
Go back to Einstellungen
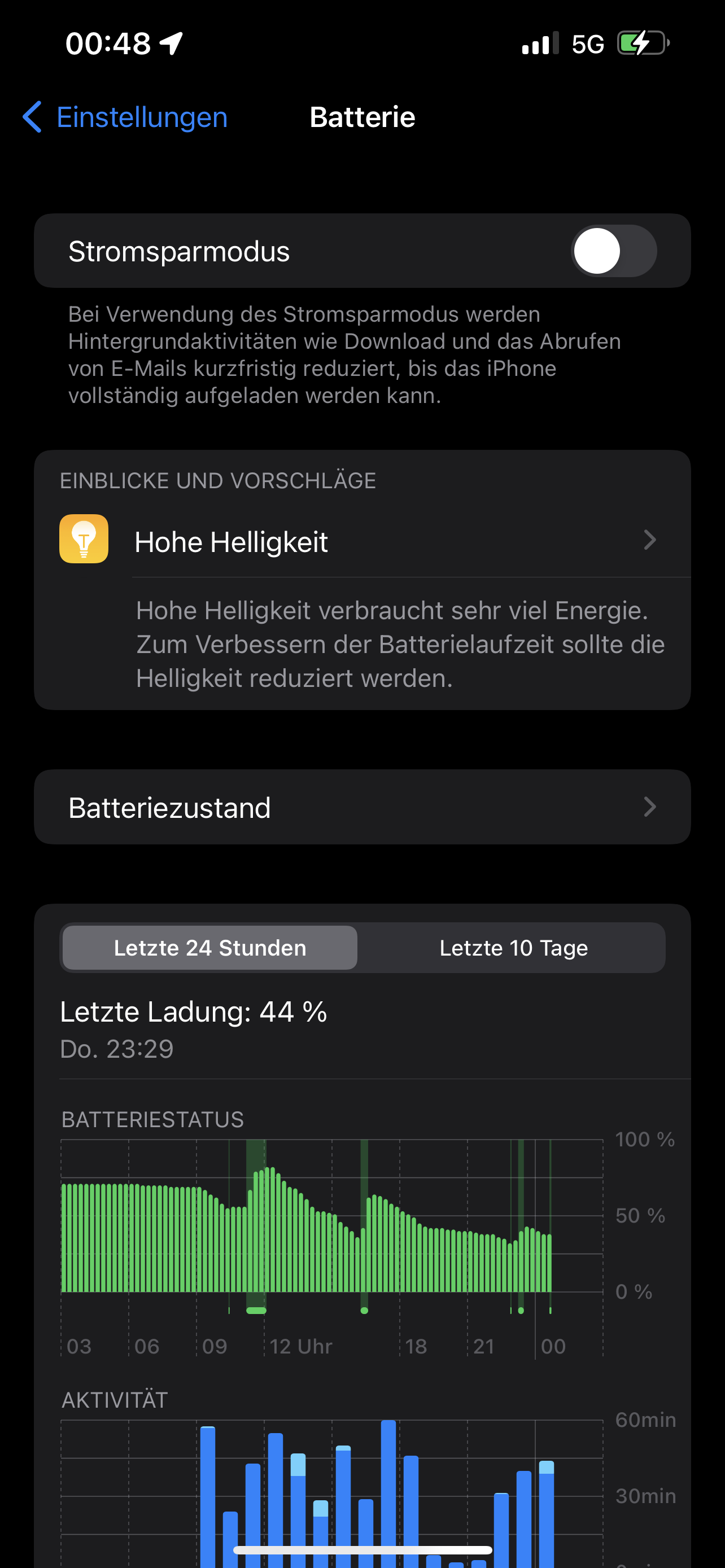pos(126,117)
